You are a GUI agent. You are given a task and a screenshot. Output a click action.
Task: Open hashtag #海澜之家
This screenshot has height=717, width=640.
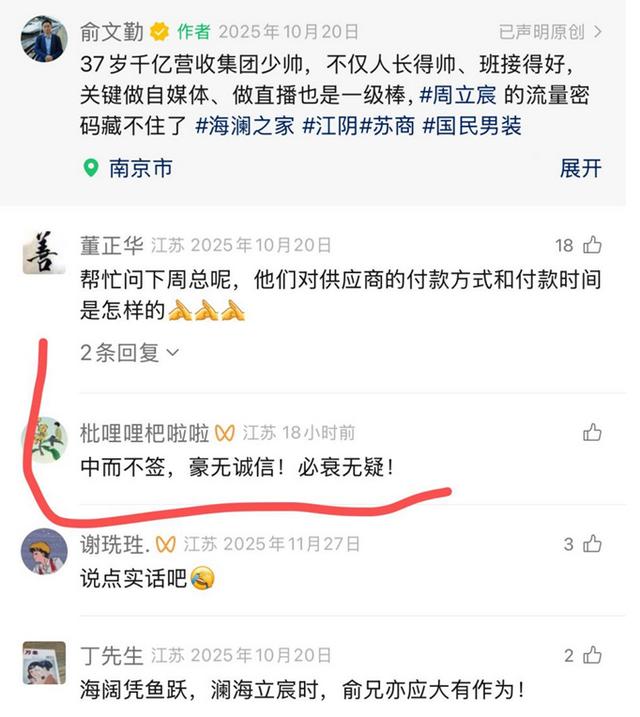coord(243,127)
